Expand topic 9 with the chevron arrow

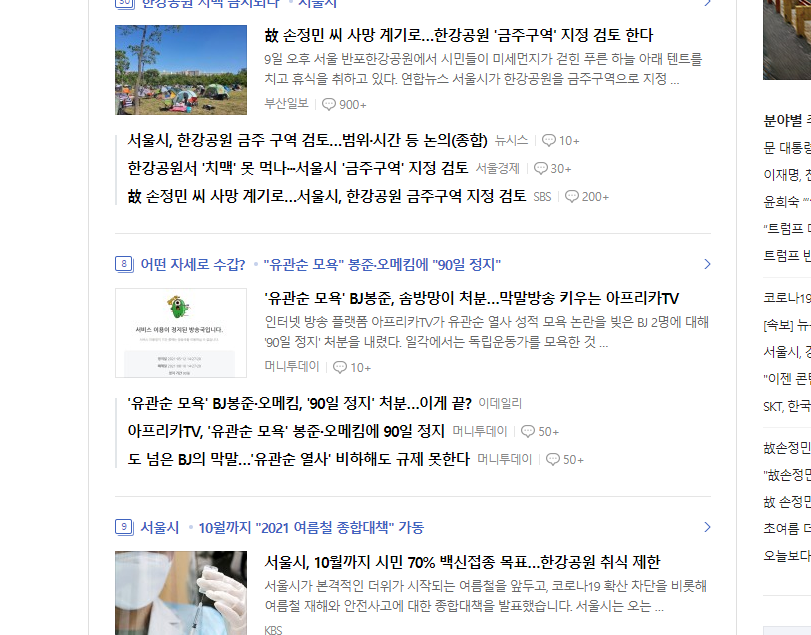click(x=707, y=527)
